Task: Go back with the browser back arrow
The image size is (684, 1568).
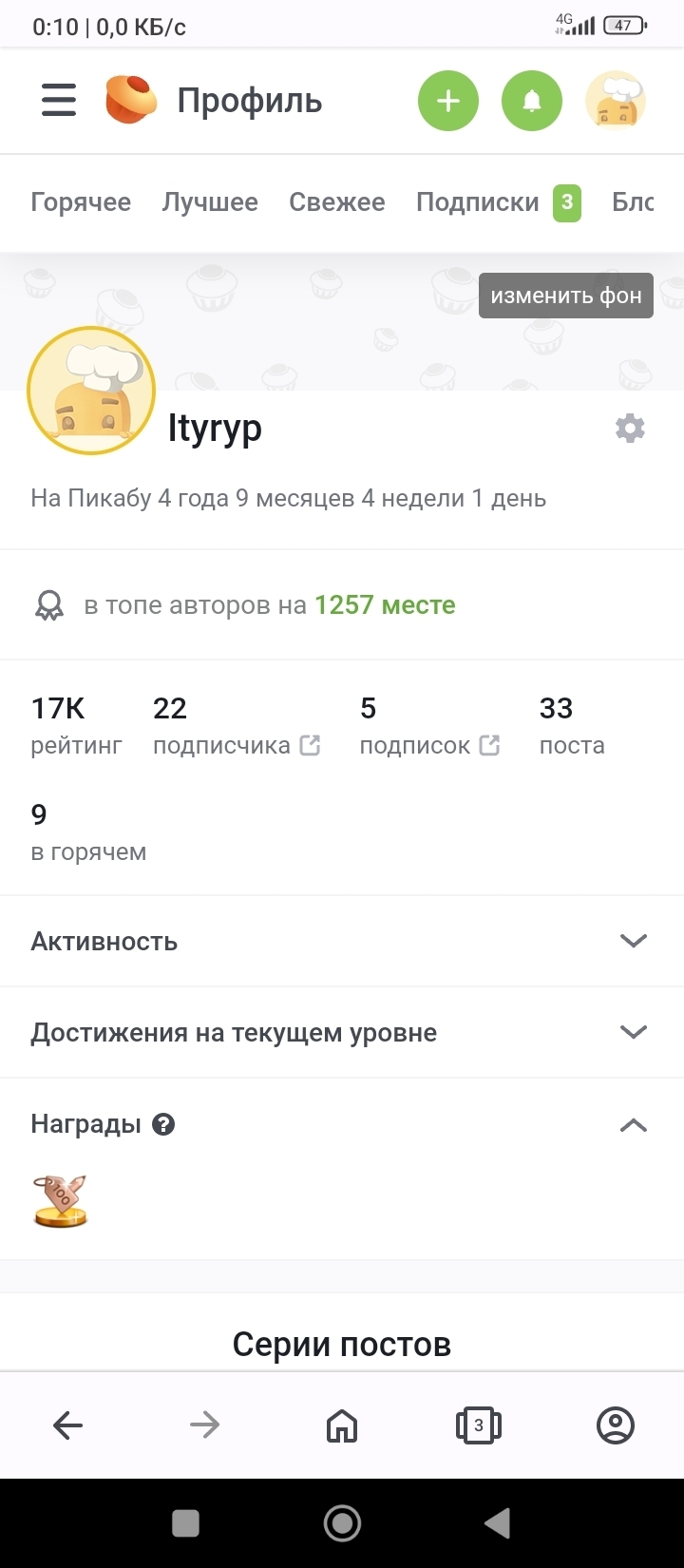Action: (x=68, y=1425)
